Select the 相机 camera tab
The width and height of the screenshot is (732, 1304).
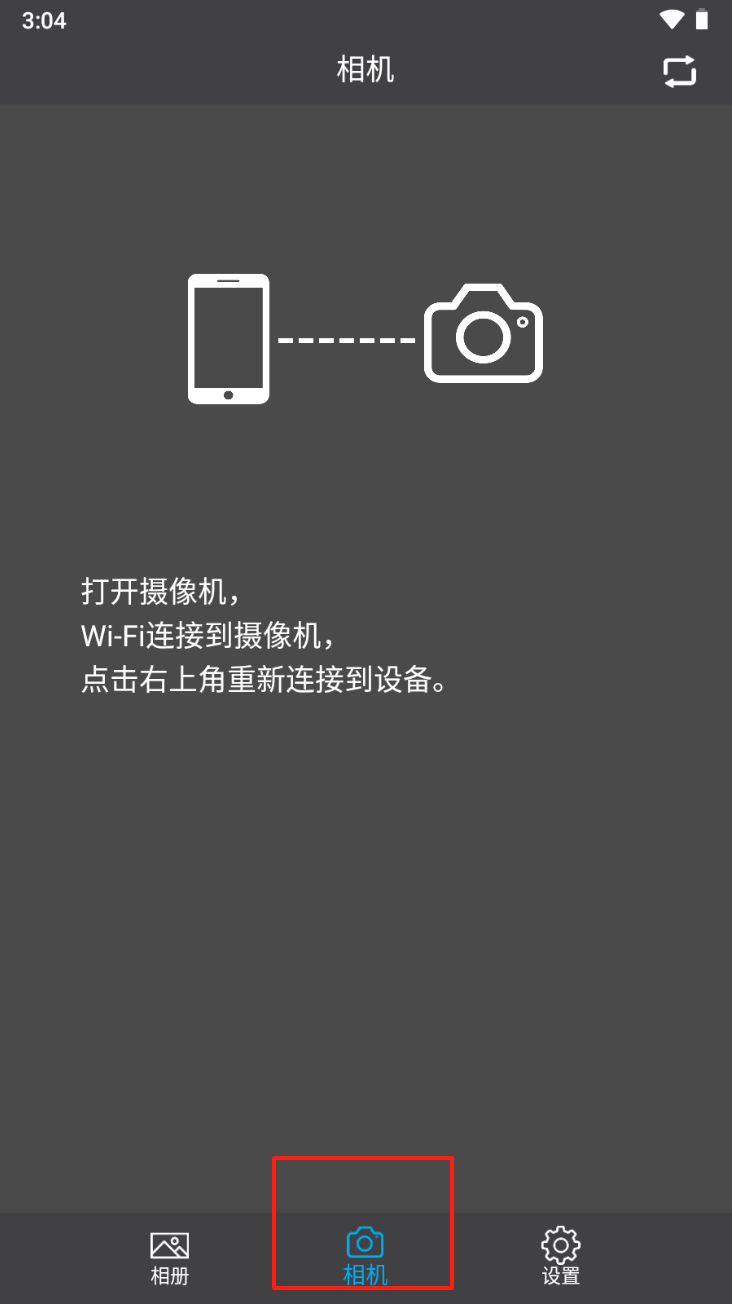coord(365,1257)
